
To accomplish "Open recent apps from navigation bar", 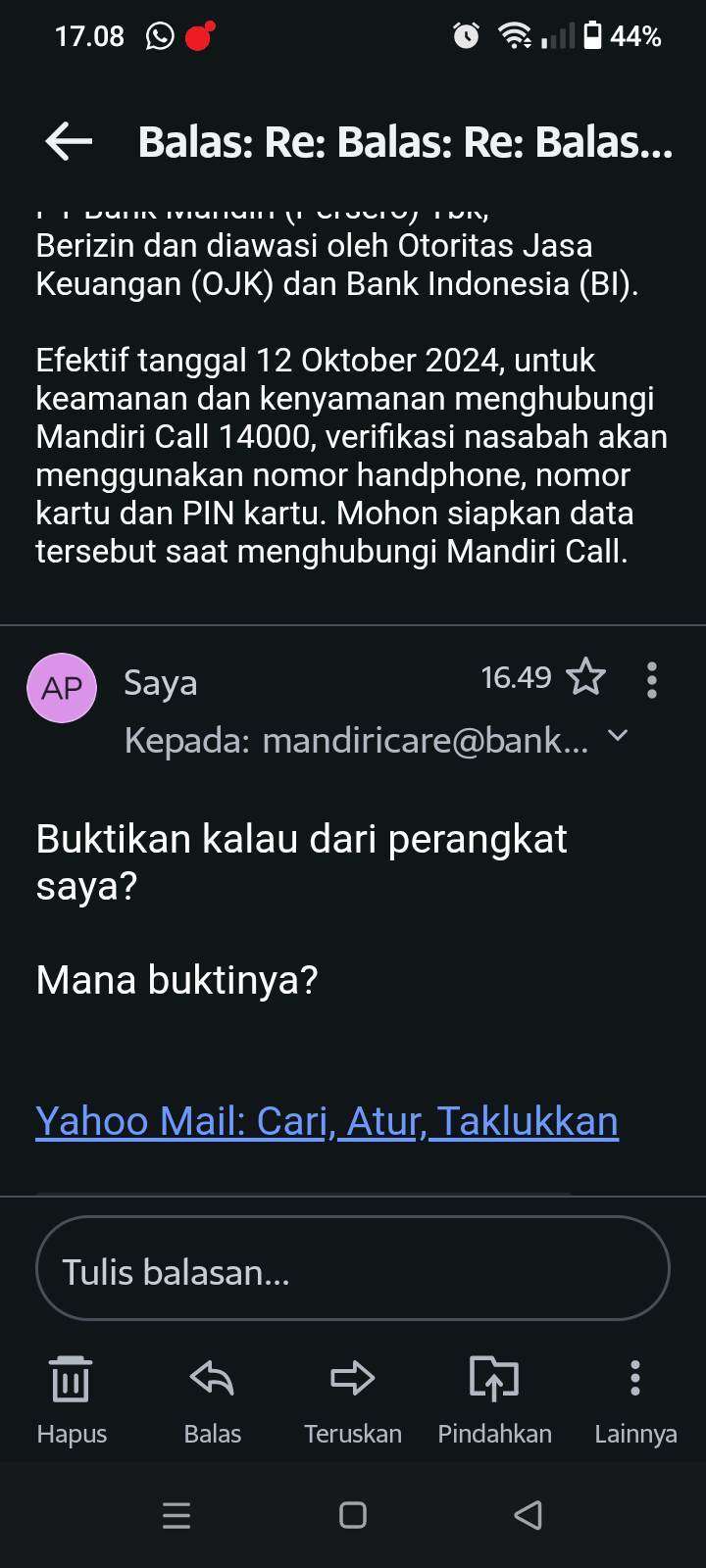I will tap(176, 1515).
